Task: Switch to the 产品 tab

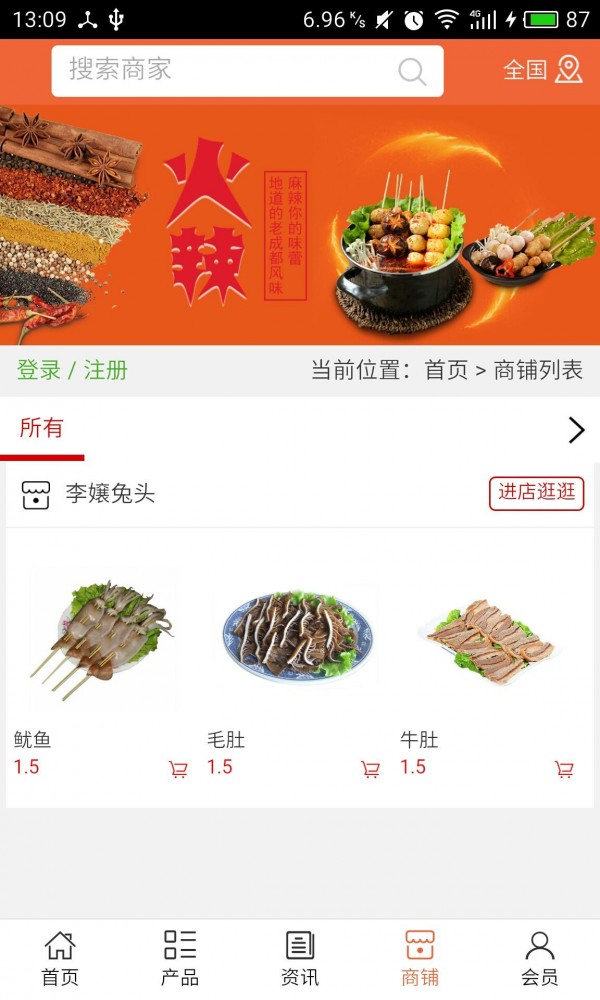Action: 180,958
